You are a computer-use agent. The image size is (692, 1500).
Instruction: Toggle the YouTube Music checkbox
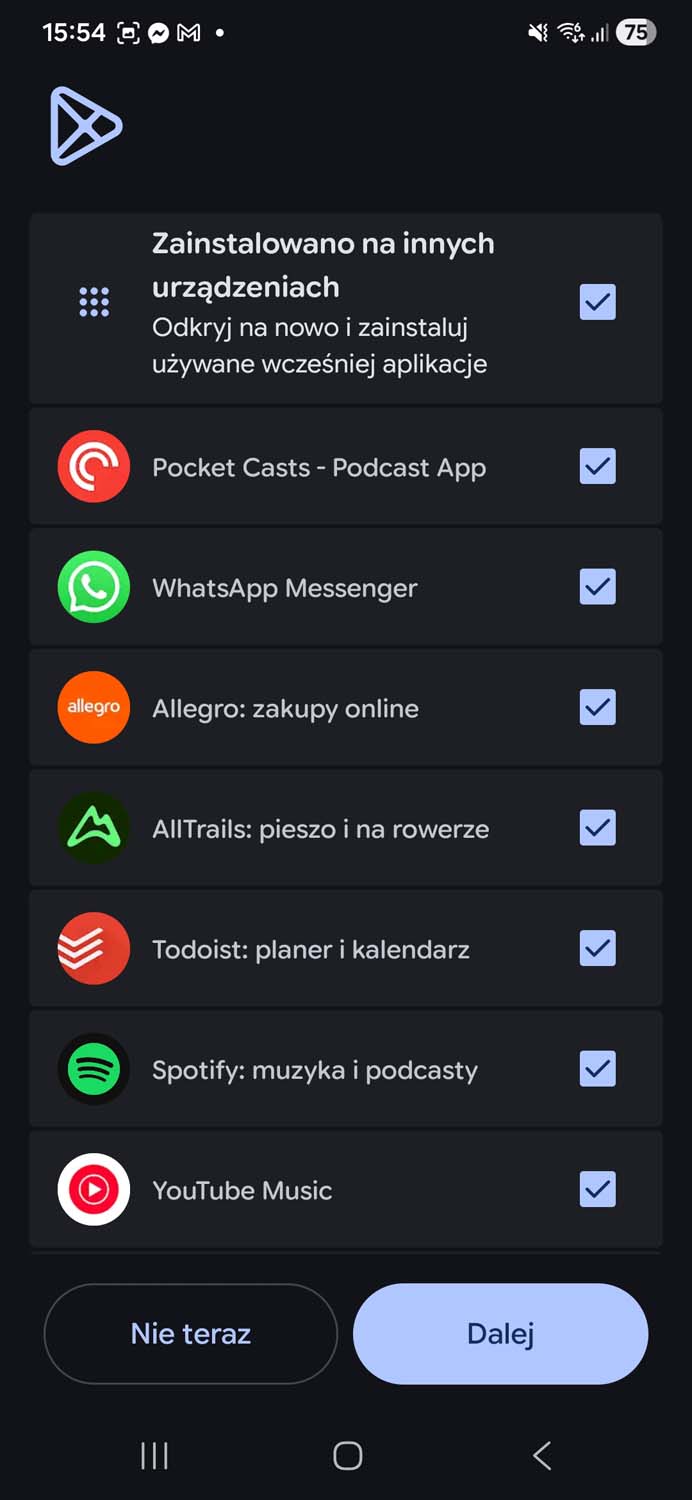(x=598, y=1189)
